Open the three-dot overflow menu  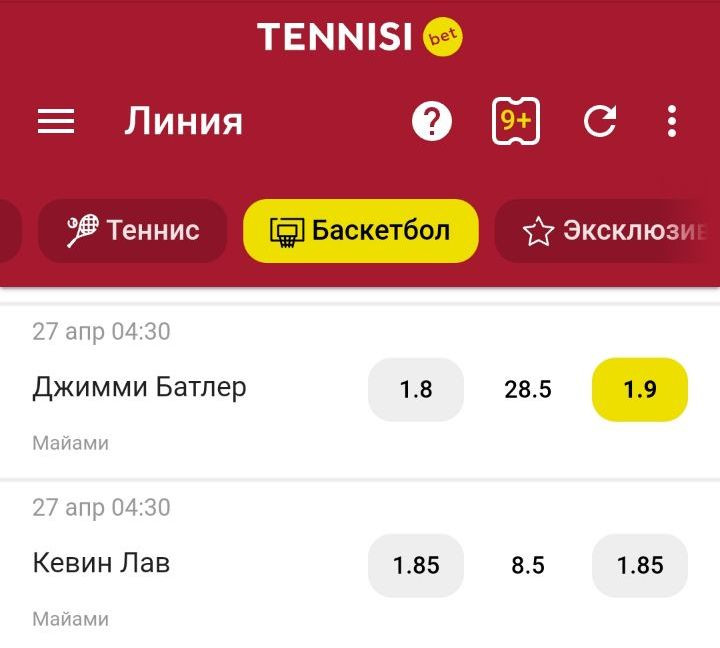pos(672,122)
